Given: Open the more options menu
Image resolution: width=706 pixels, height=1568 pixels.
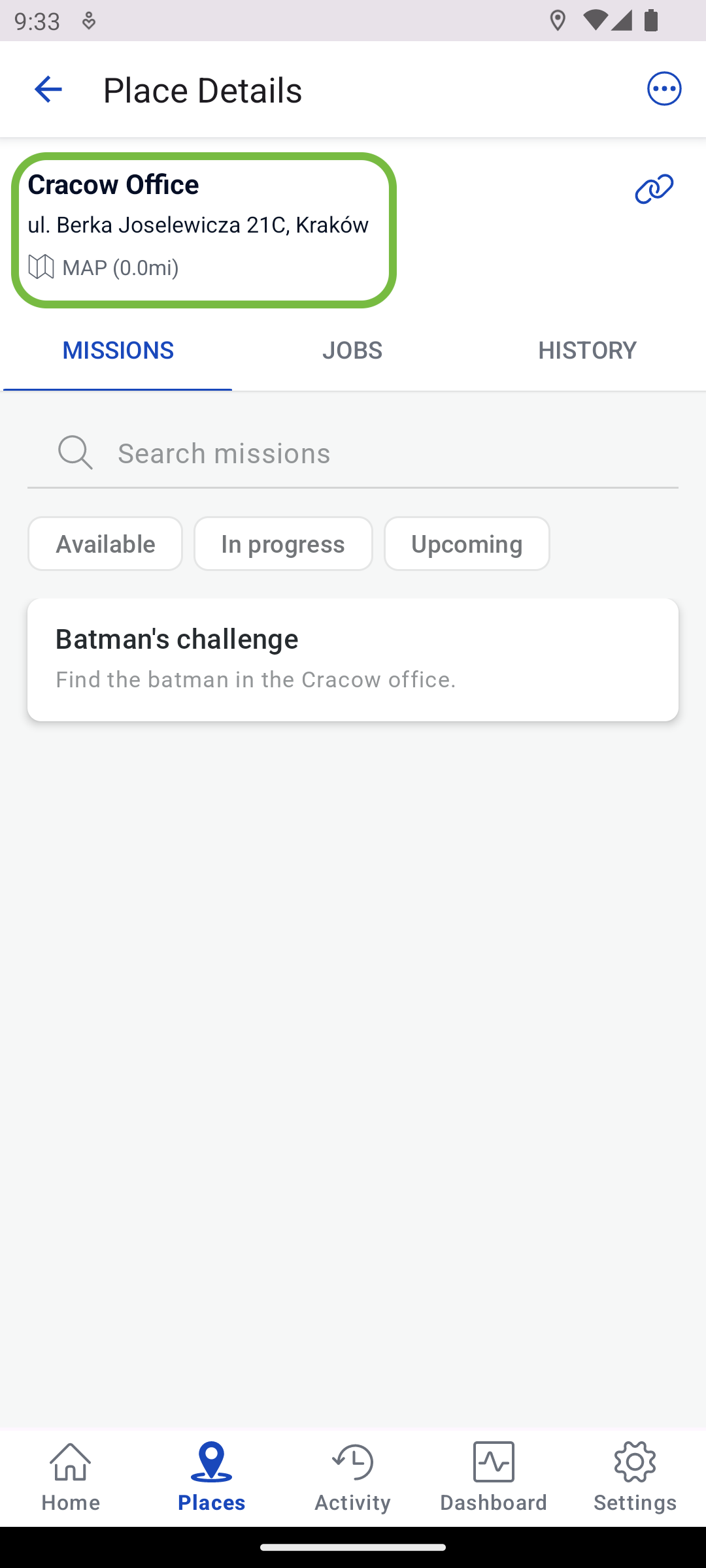Looking at the screenshot, I should (664, 89).
